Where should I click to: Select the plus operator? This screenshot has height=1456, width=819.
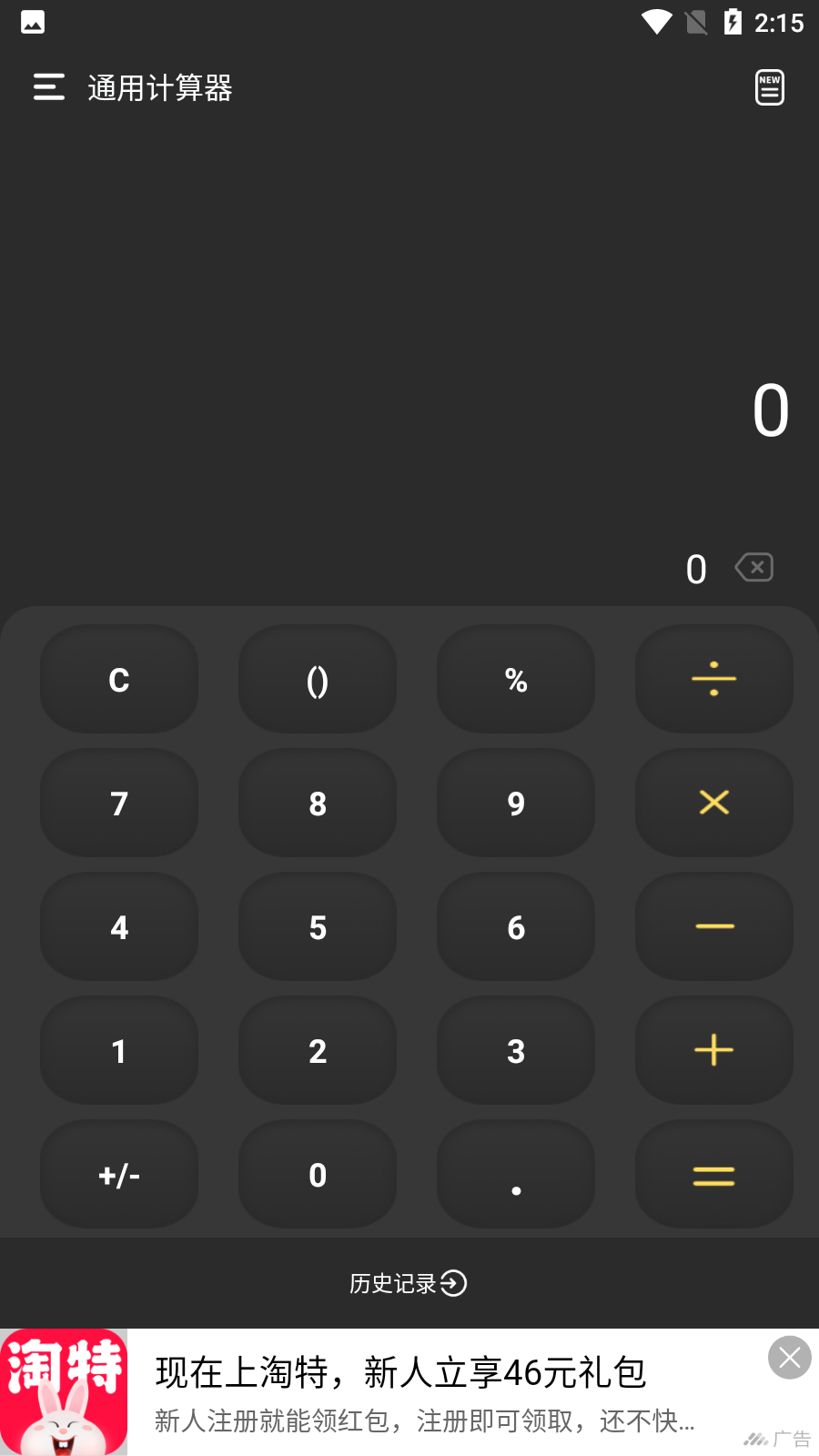click(x=714, y=1051)
